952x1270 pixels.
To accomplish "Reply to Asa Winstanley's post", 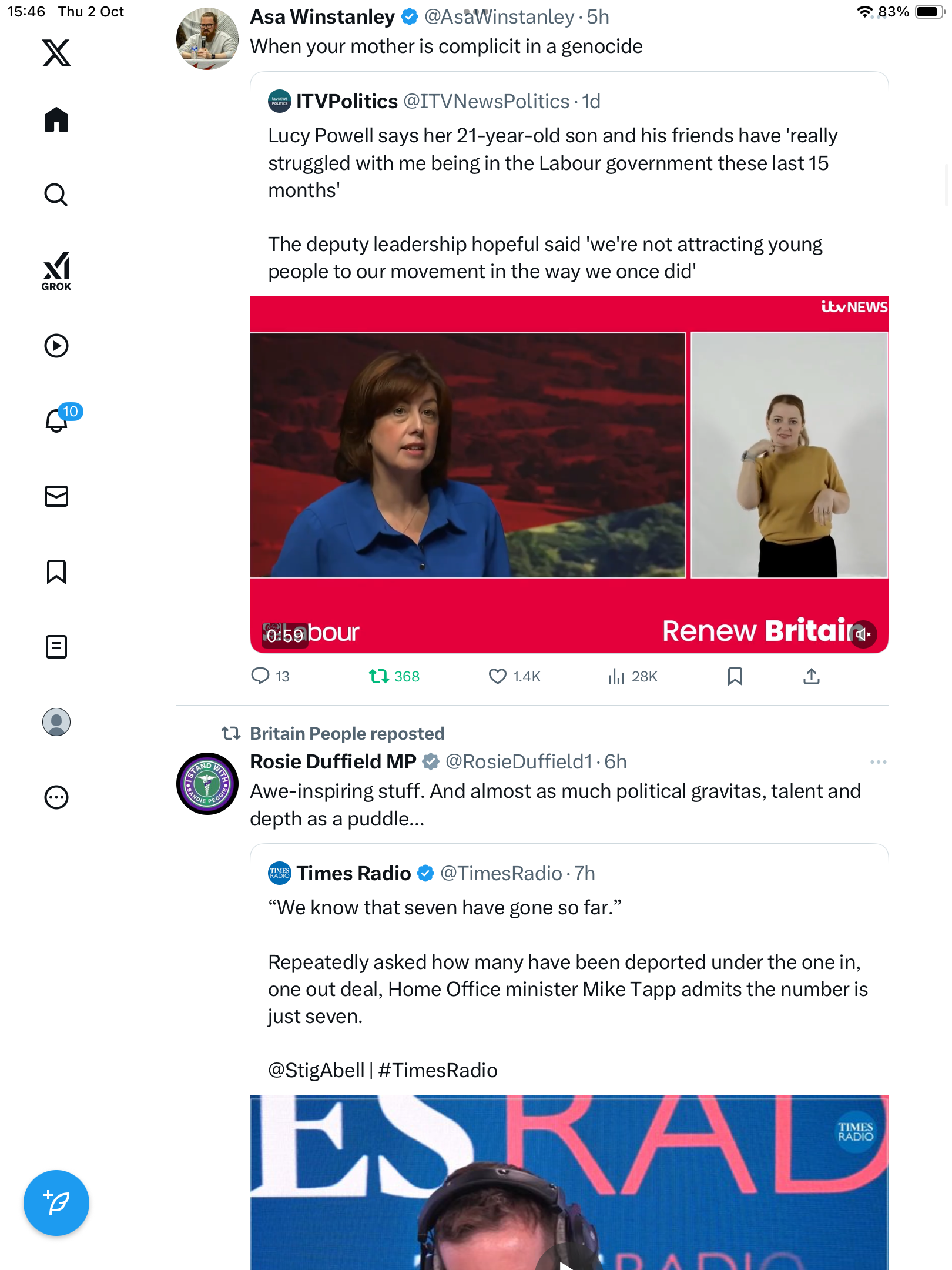I will (260, 676).
